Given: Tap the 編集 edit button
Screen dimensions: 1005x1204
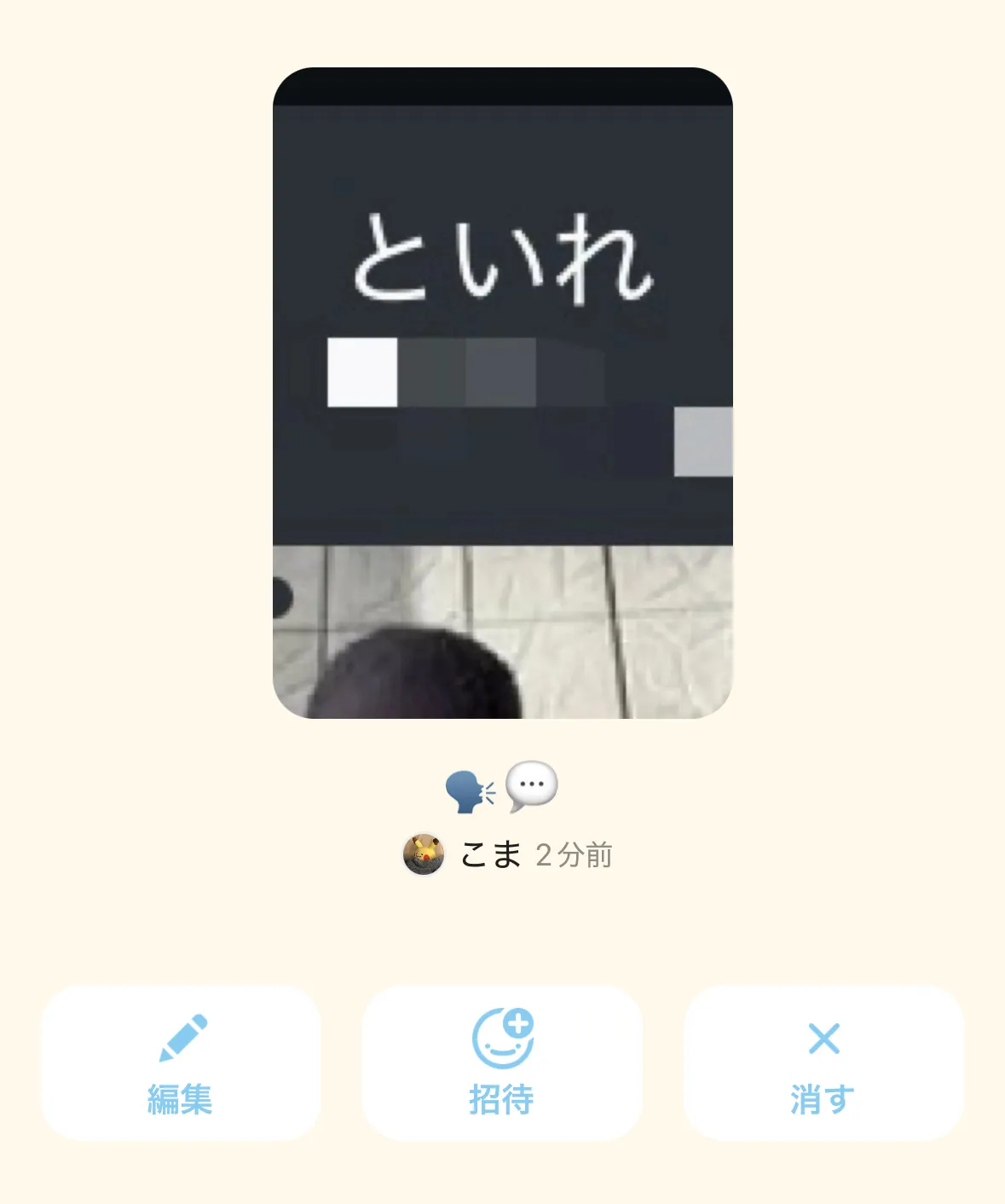Looking at the screenshot, I should click(181, 1062).
